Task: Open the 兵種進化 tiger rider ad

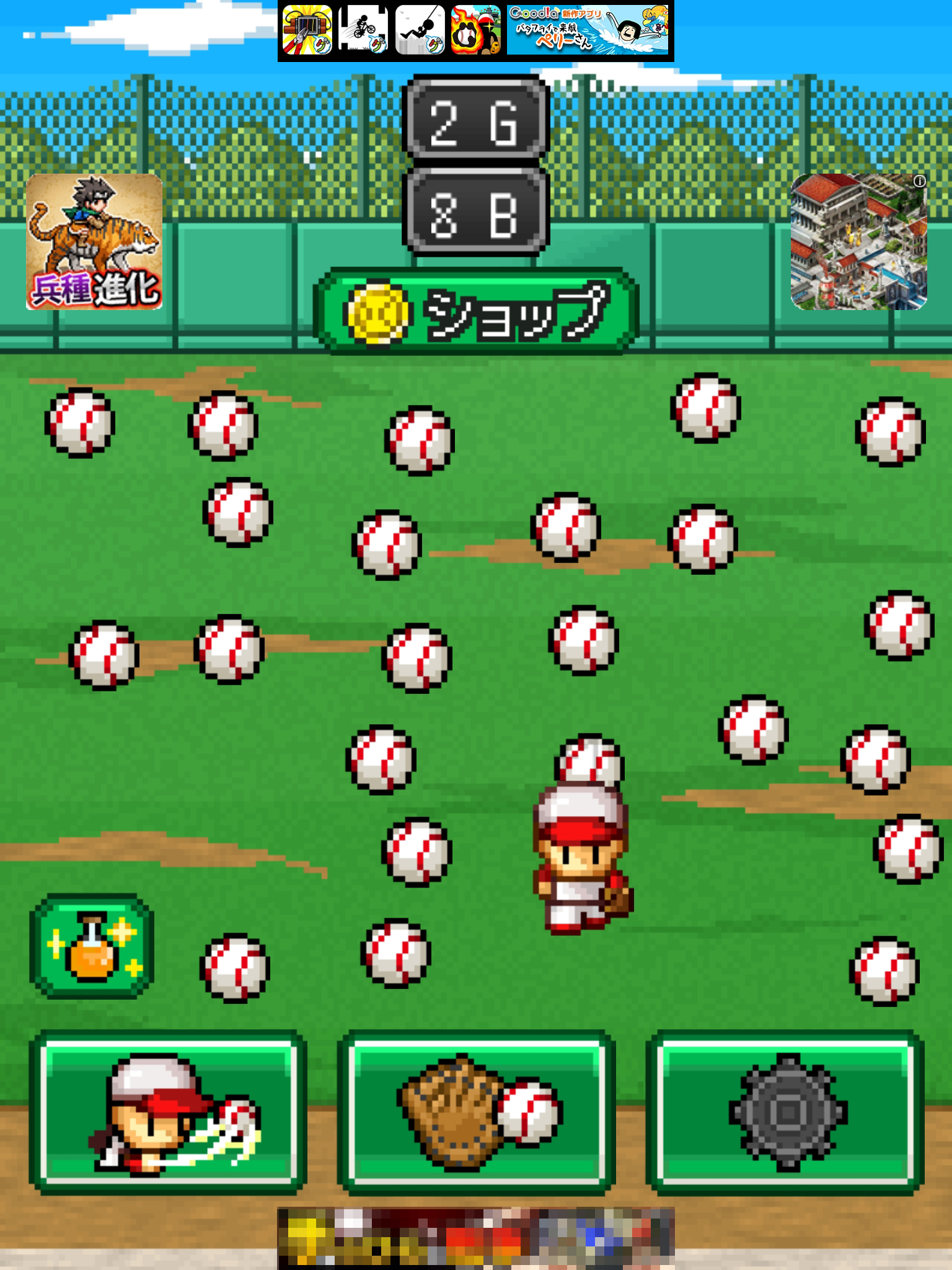Action: [94, 242]
